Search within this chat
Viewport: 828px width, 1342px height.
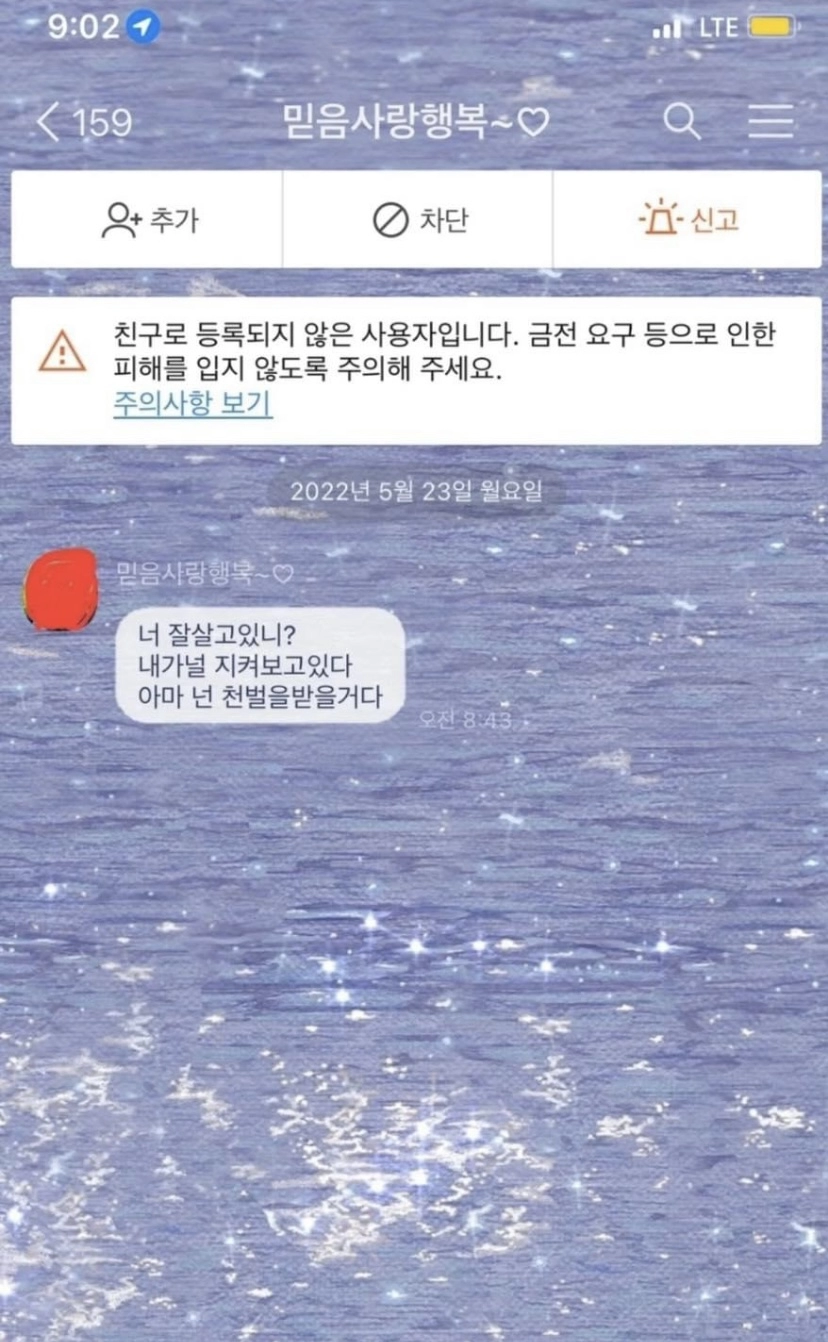pos(682,122)
